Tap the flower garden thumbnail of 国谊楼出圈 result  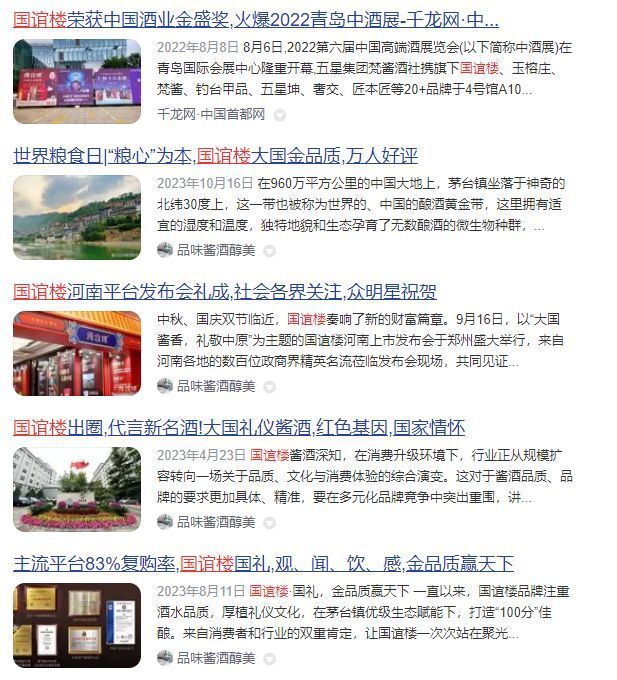(x=77, y=490)
